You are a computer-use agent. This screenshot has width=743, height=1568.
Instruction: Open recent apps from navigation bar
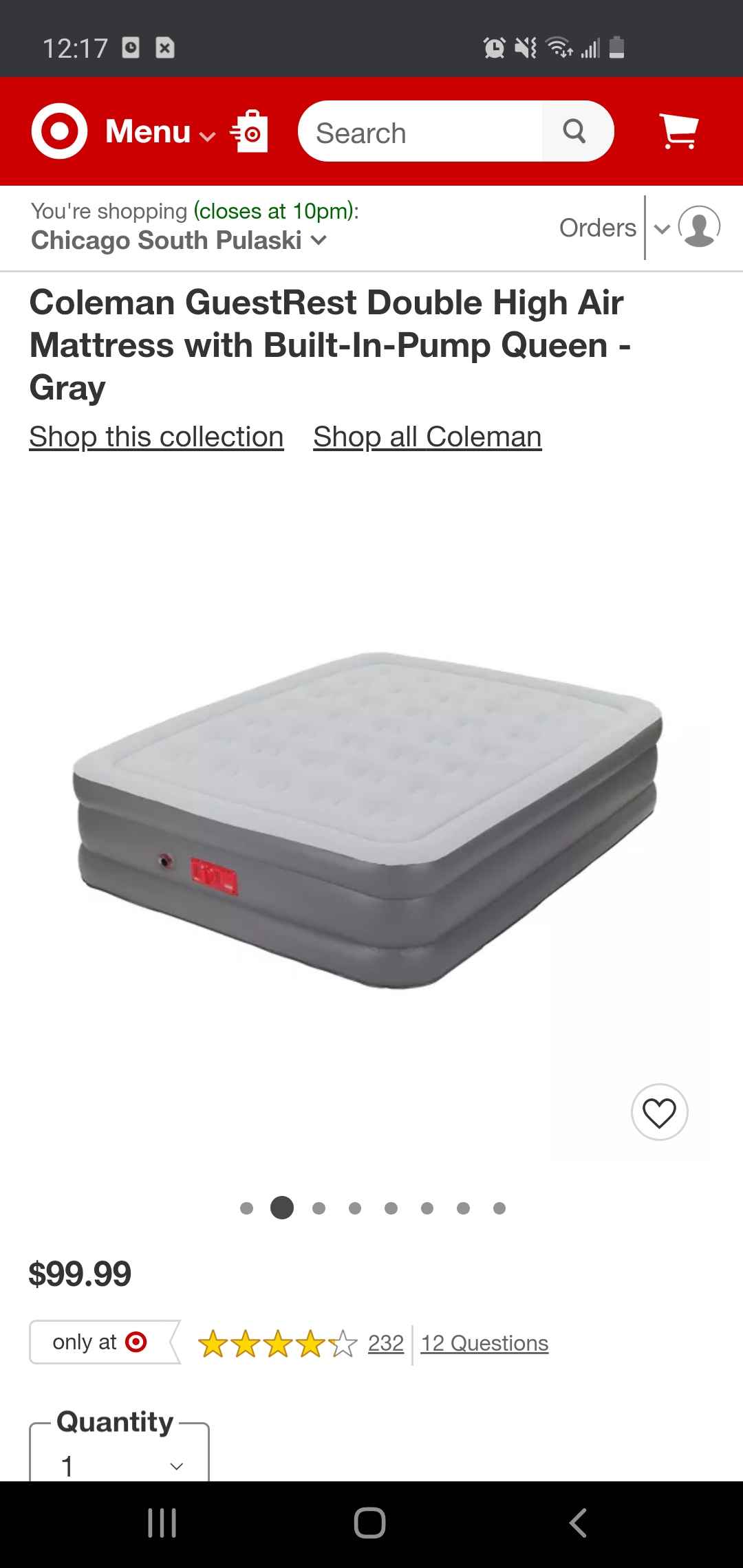[162, 1523]
